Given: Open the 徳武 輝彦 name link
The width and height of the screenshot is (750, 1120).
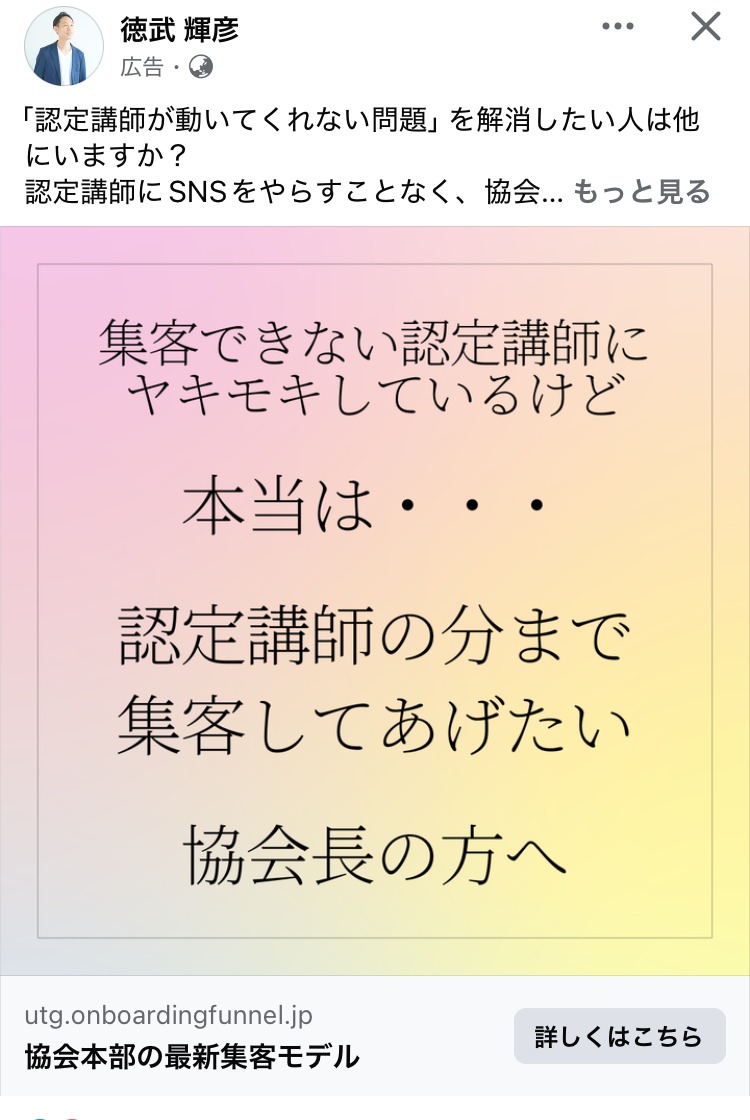Looking at the screenshot, I should (179, 30).
